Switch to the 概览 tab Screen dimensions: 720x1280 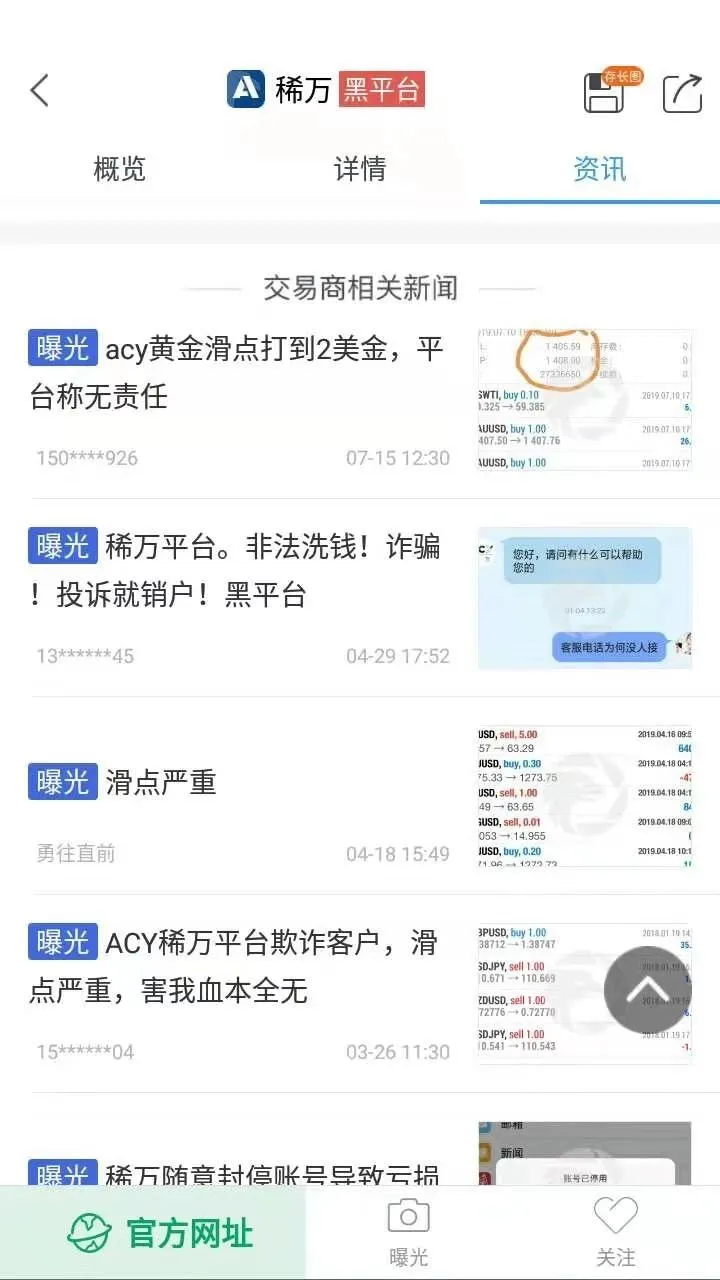point(120,169)
